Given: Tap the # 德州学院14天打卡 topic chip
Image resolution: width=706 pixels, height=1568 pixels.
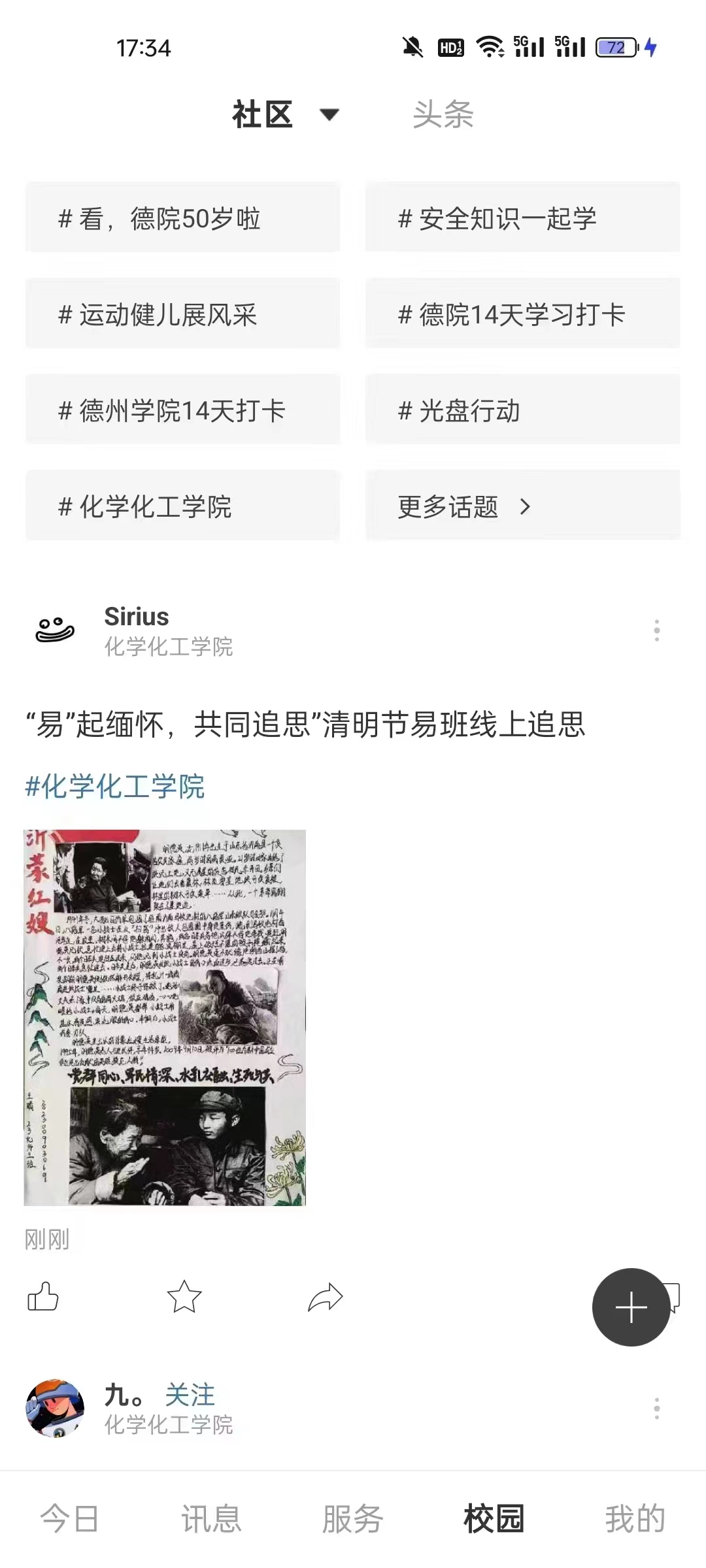Looking at the screenshot, I should [x=182, y=410].
